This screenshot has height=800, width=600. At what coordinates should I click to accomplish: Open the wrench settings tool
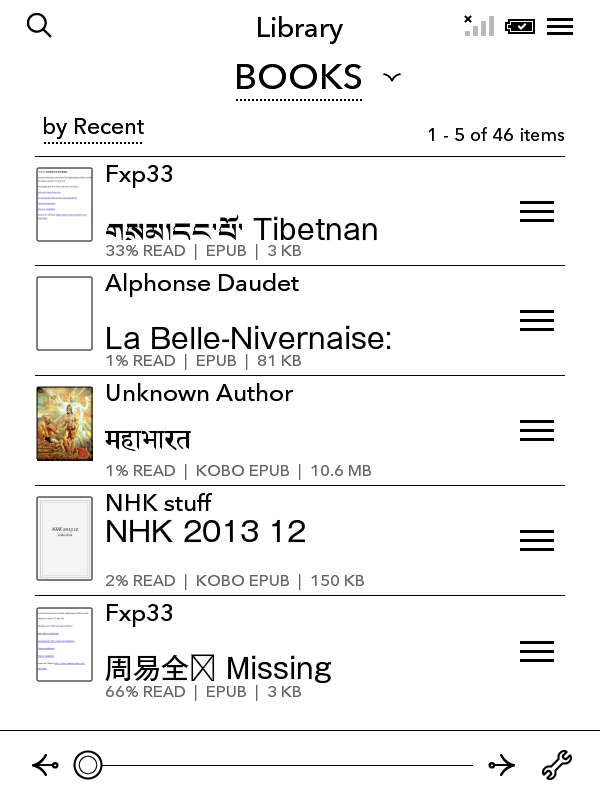coord(557,766)
